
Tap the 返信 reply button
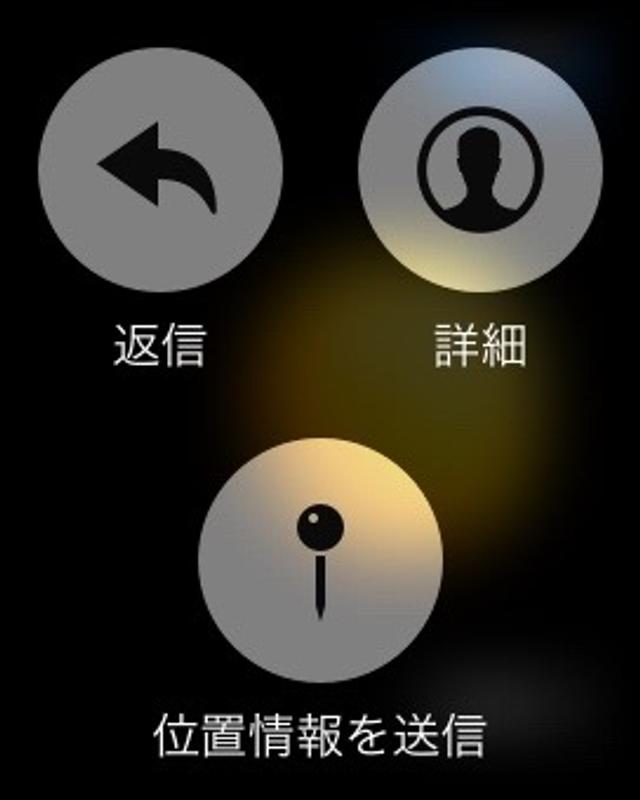coord(160,170)
